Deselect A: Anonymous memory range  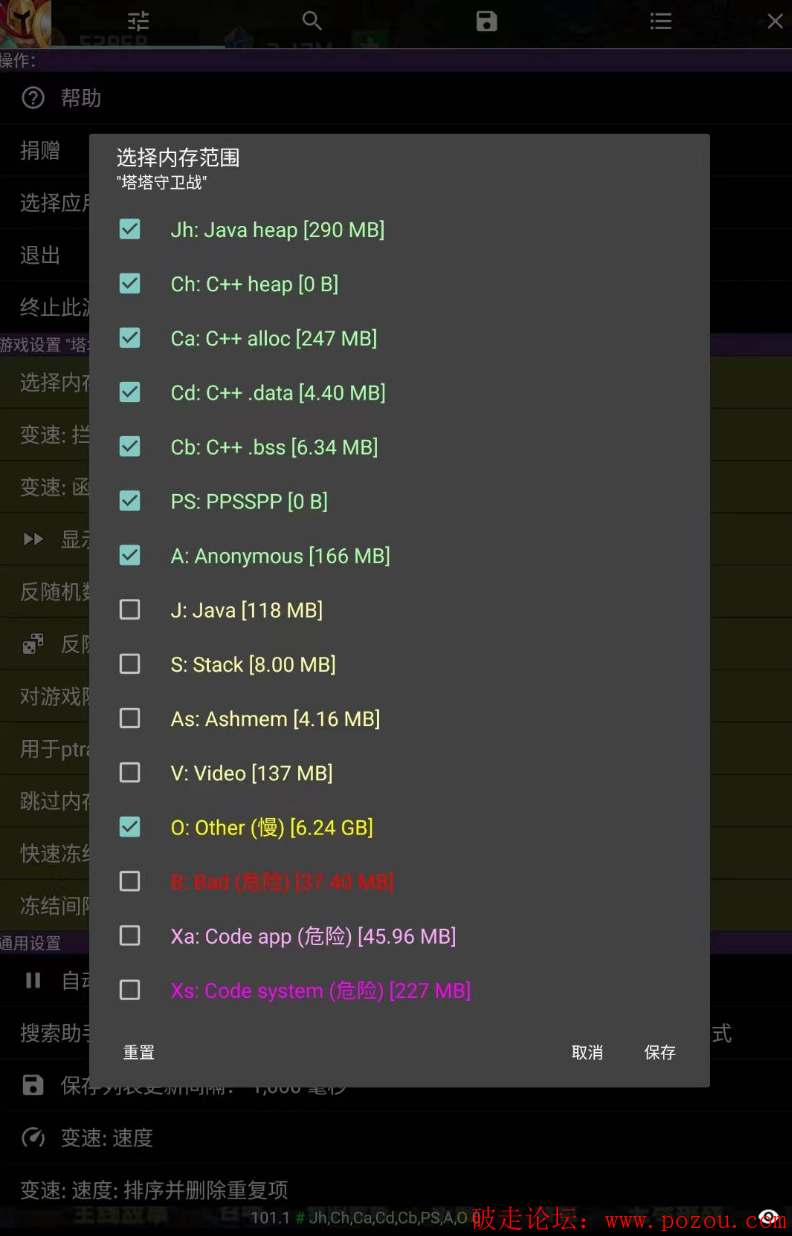point(130,555)
